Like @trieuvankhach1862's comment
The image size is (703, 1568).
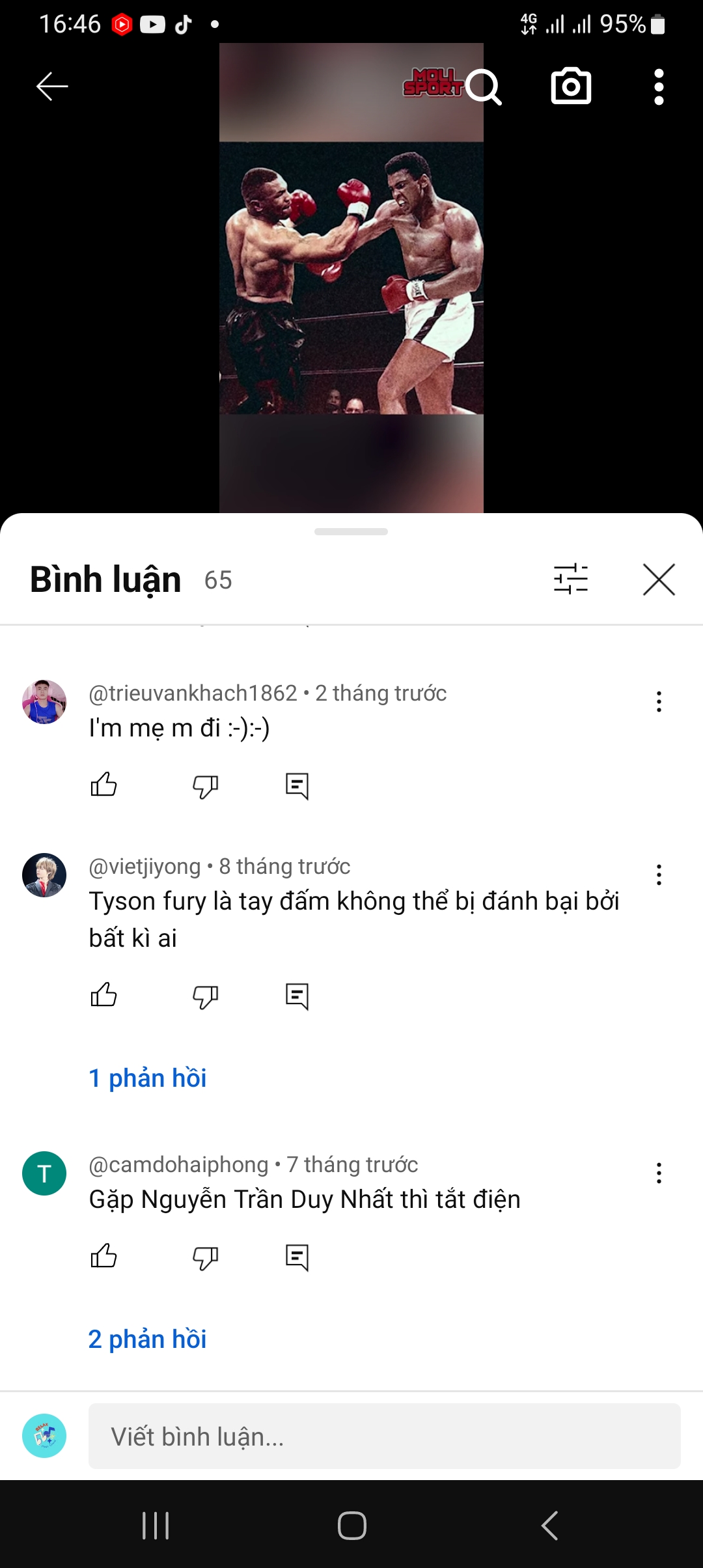point(104,785)
